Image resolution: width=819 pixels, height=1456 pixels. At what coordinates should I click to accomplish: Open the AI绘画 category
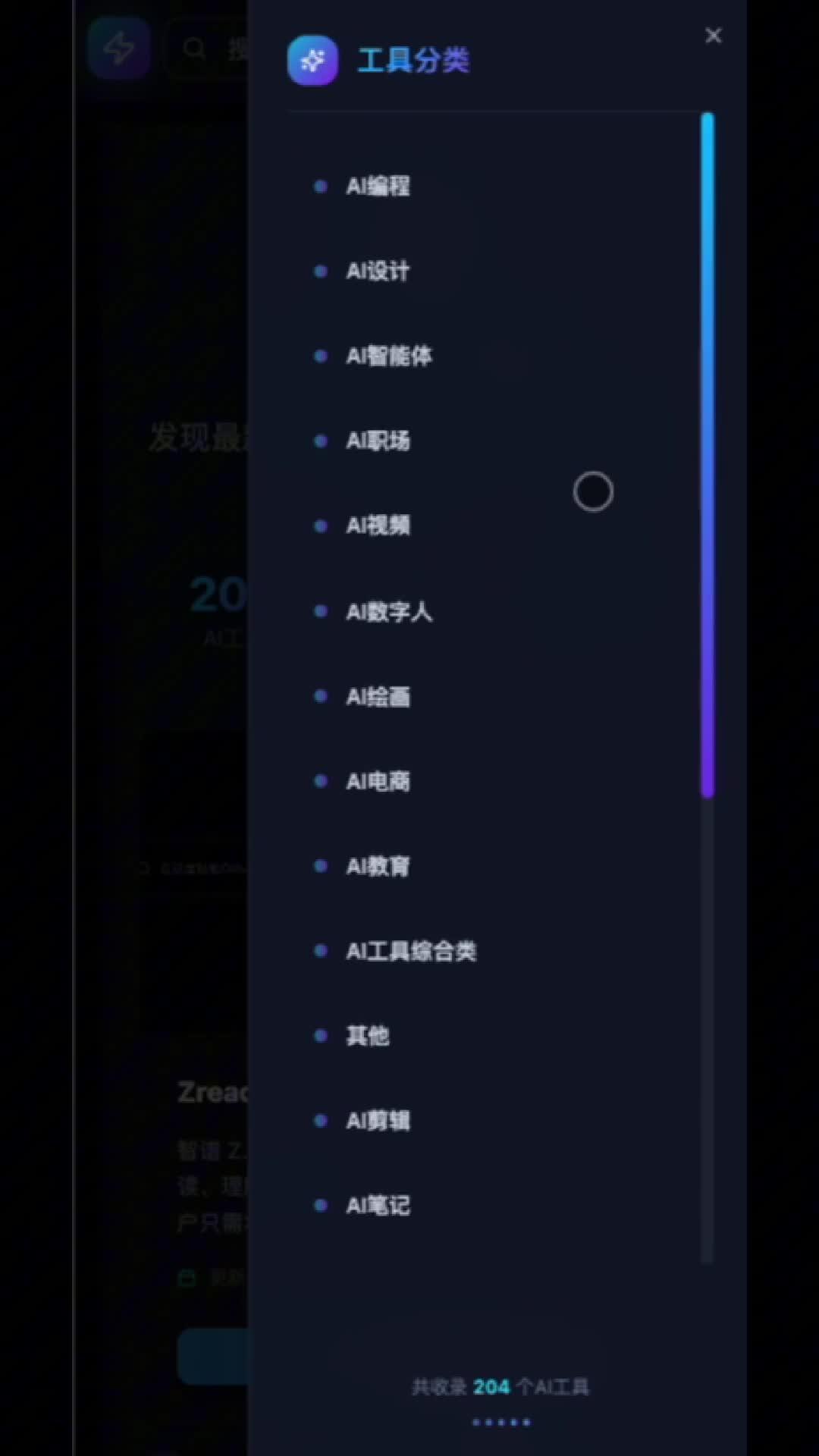[378, 697]
